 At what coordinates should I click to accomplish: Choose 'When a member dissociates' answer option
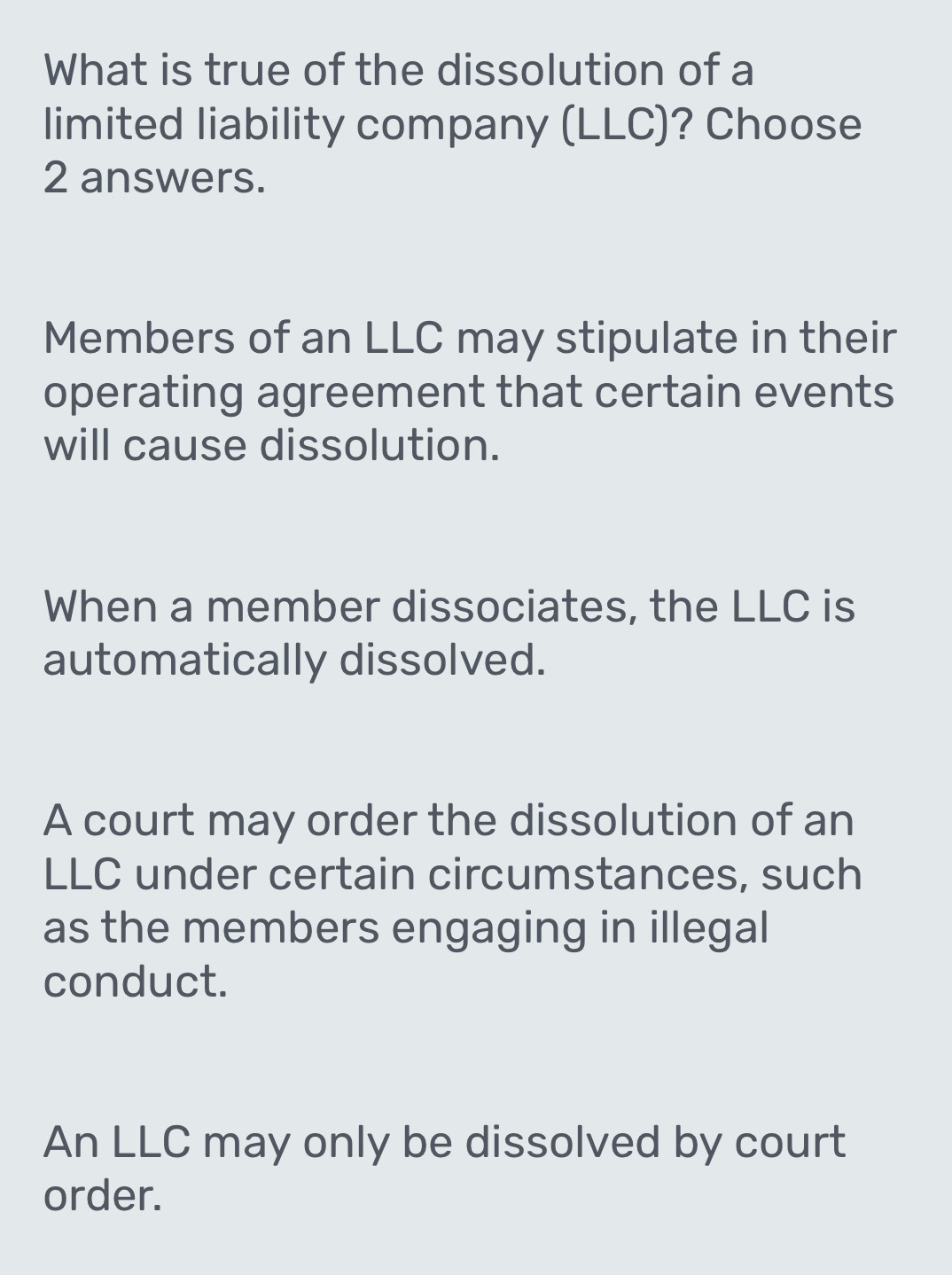(449, 633)
